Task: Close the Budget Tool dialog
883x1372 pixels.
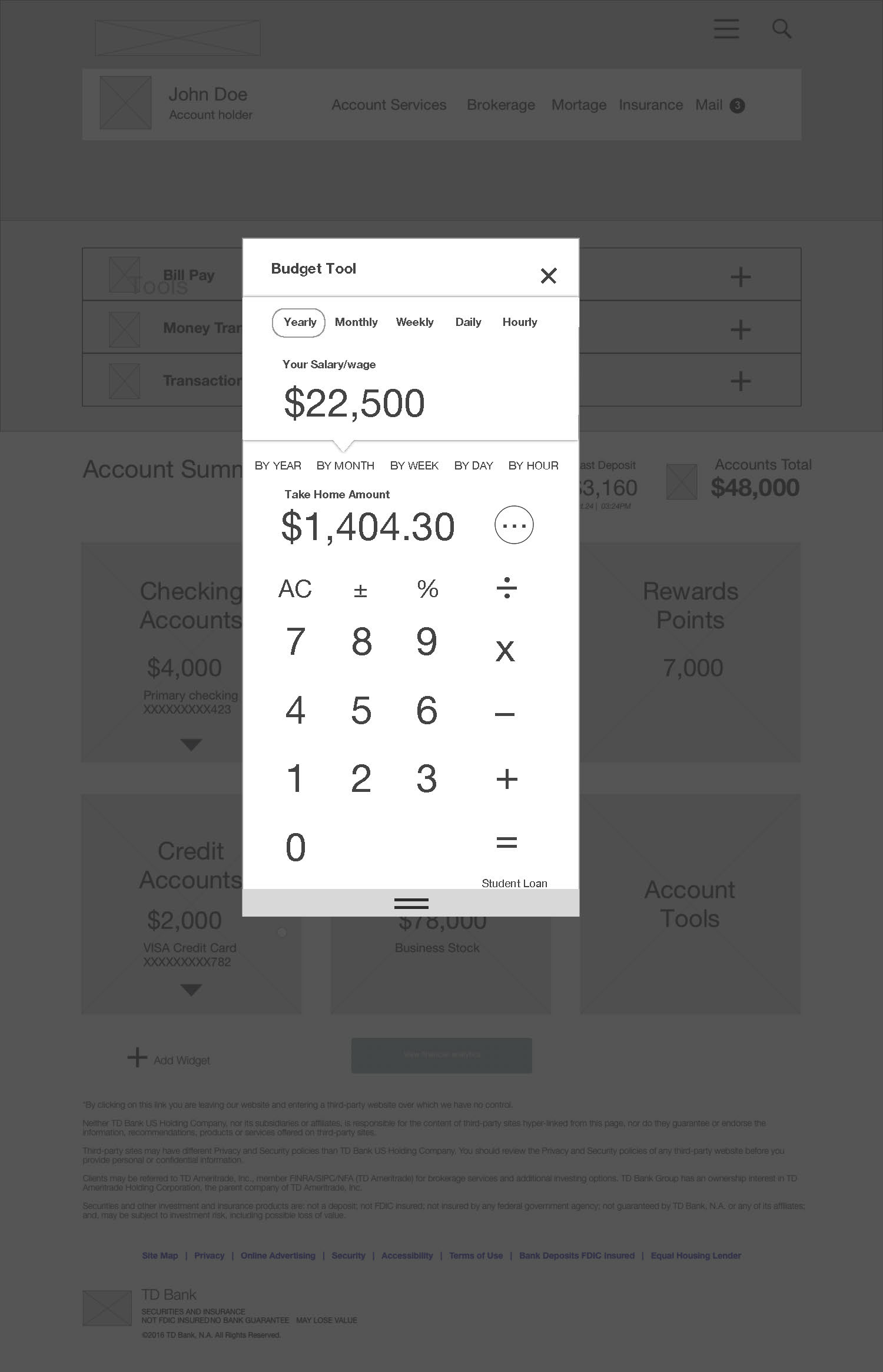Action: tap(548, 275)
